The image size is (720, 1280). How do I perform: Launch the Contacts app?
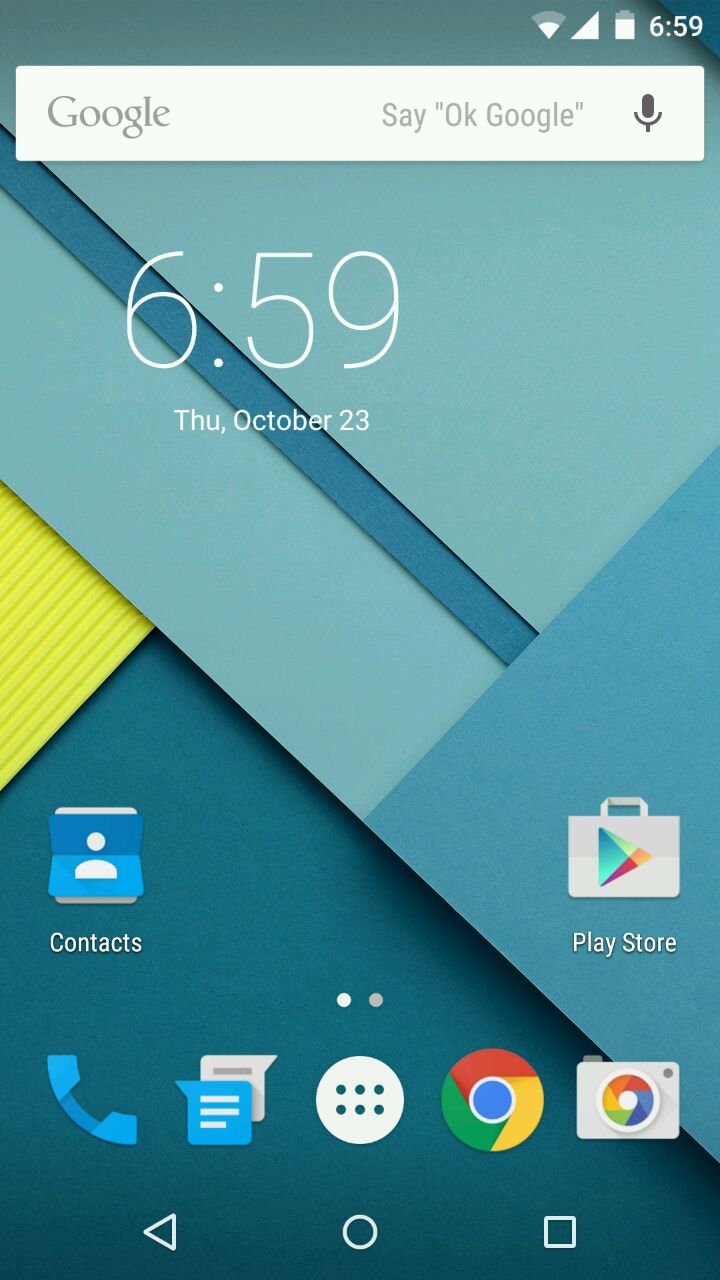[96, 858]
